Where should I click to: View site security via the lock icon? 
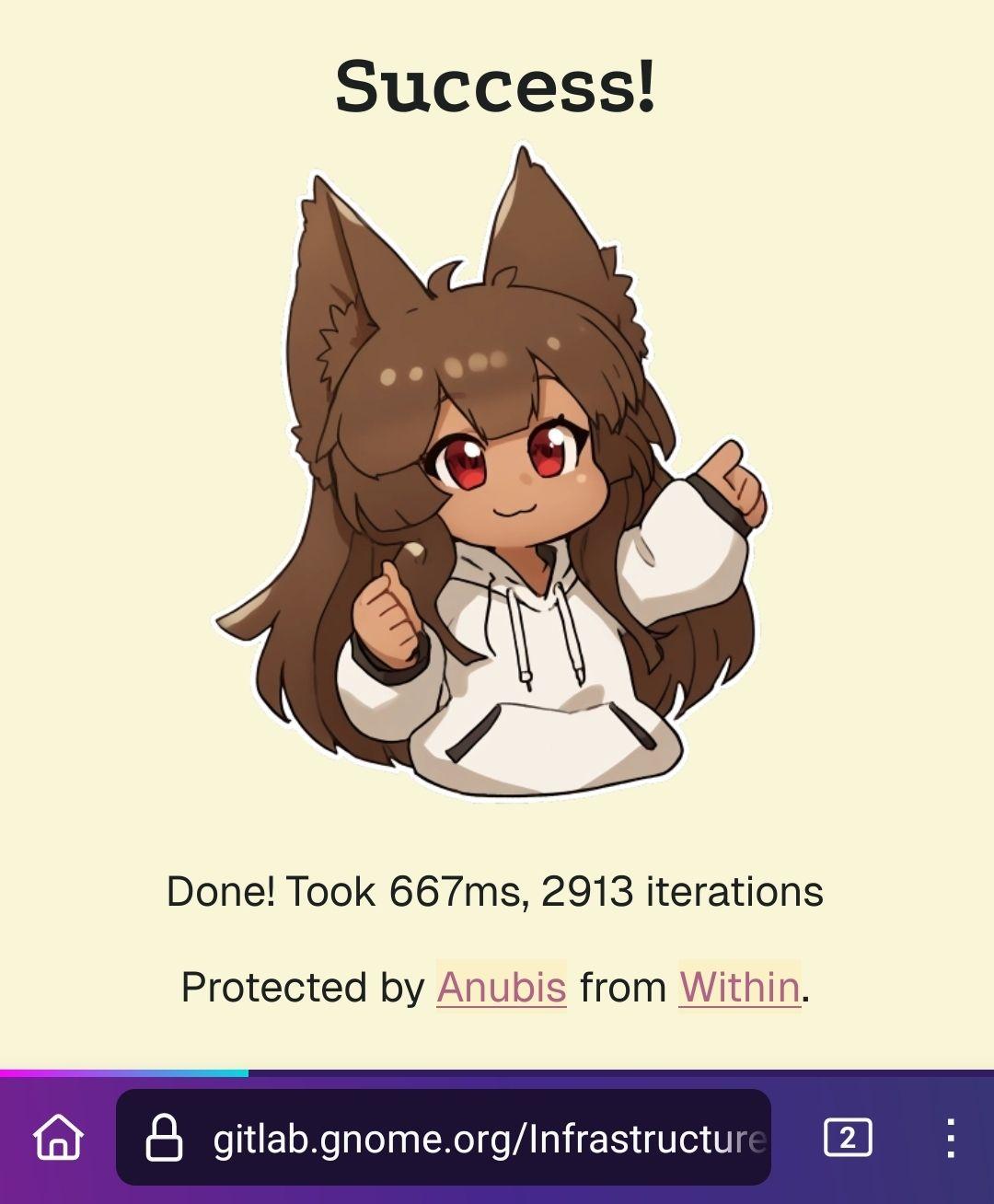pyautogui.click(x=164, y=1139)
